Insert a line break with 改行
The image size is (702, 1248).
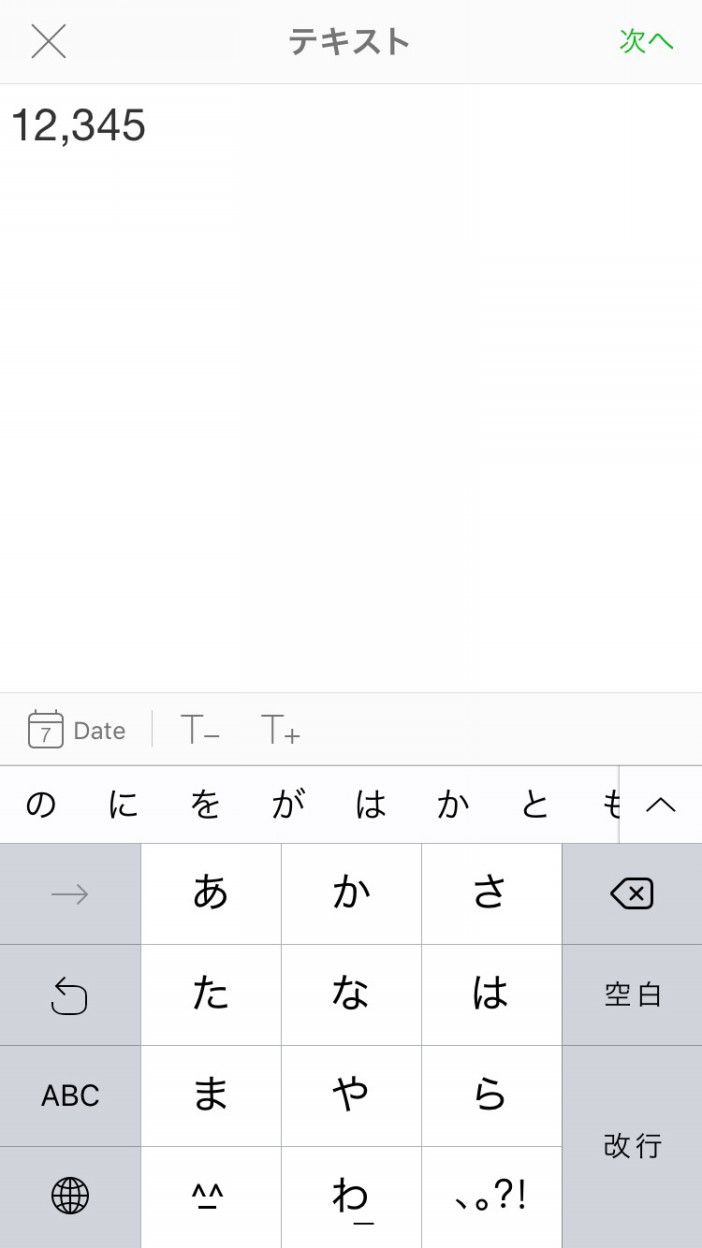pos(631,1146)
